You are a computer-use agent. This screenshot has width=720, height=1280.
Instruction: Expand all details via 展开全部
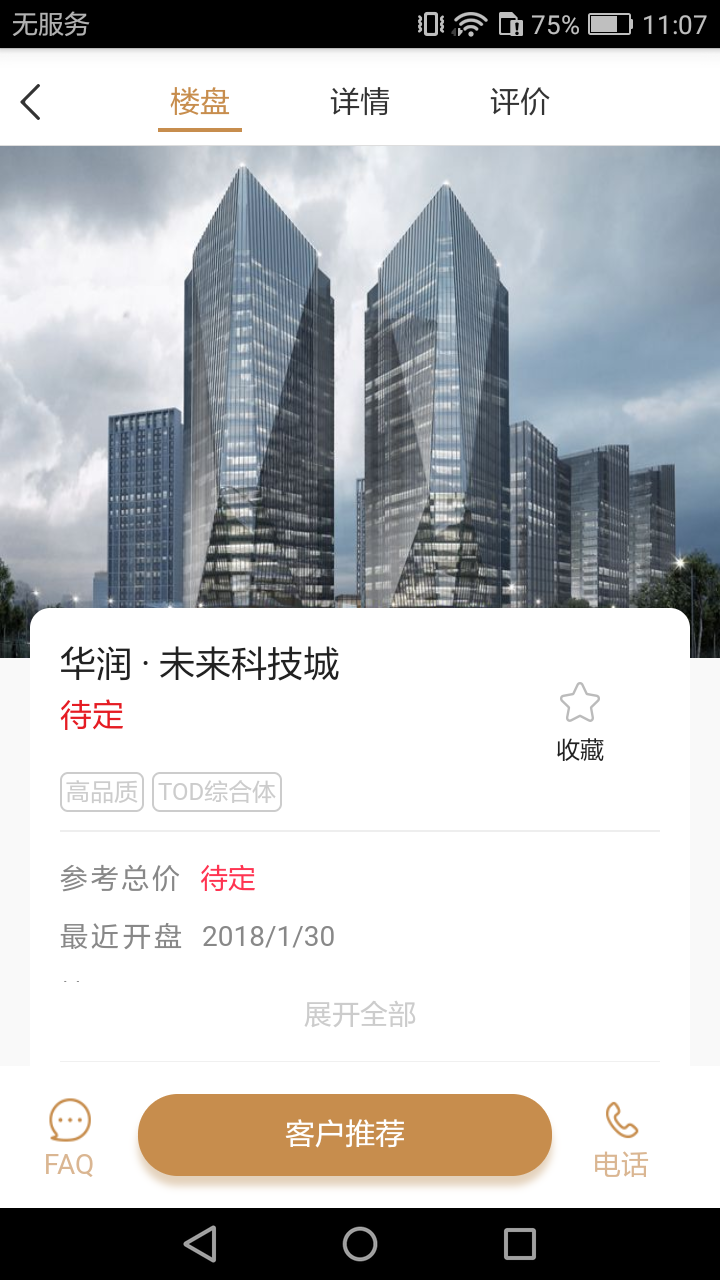coord(360,1015)
